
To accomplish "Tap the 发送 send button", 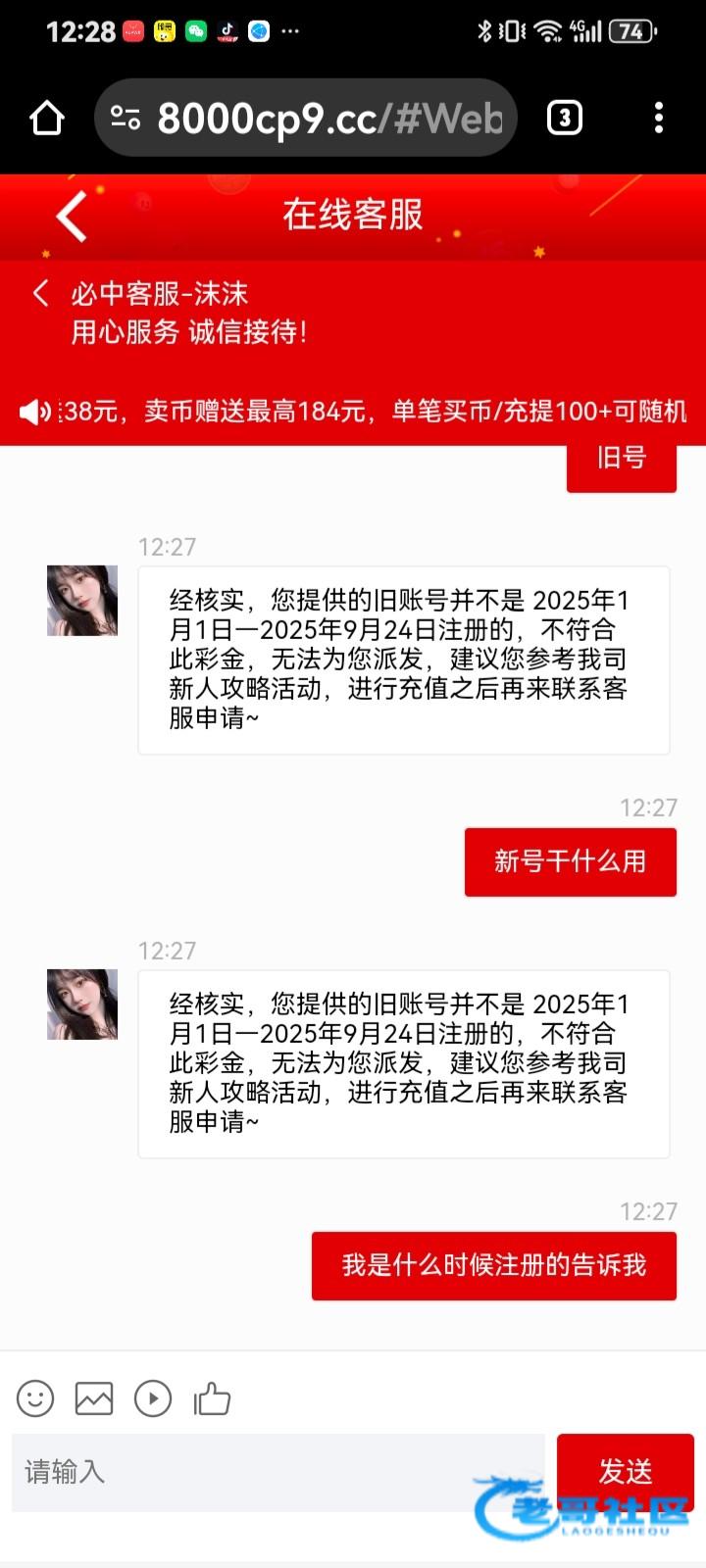I will click(625, 1470).
